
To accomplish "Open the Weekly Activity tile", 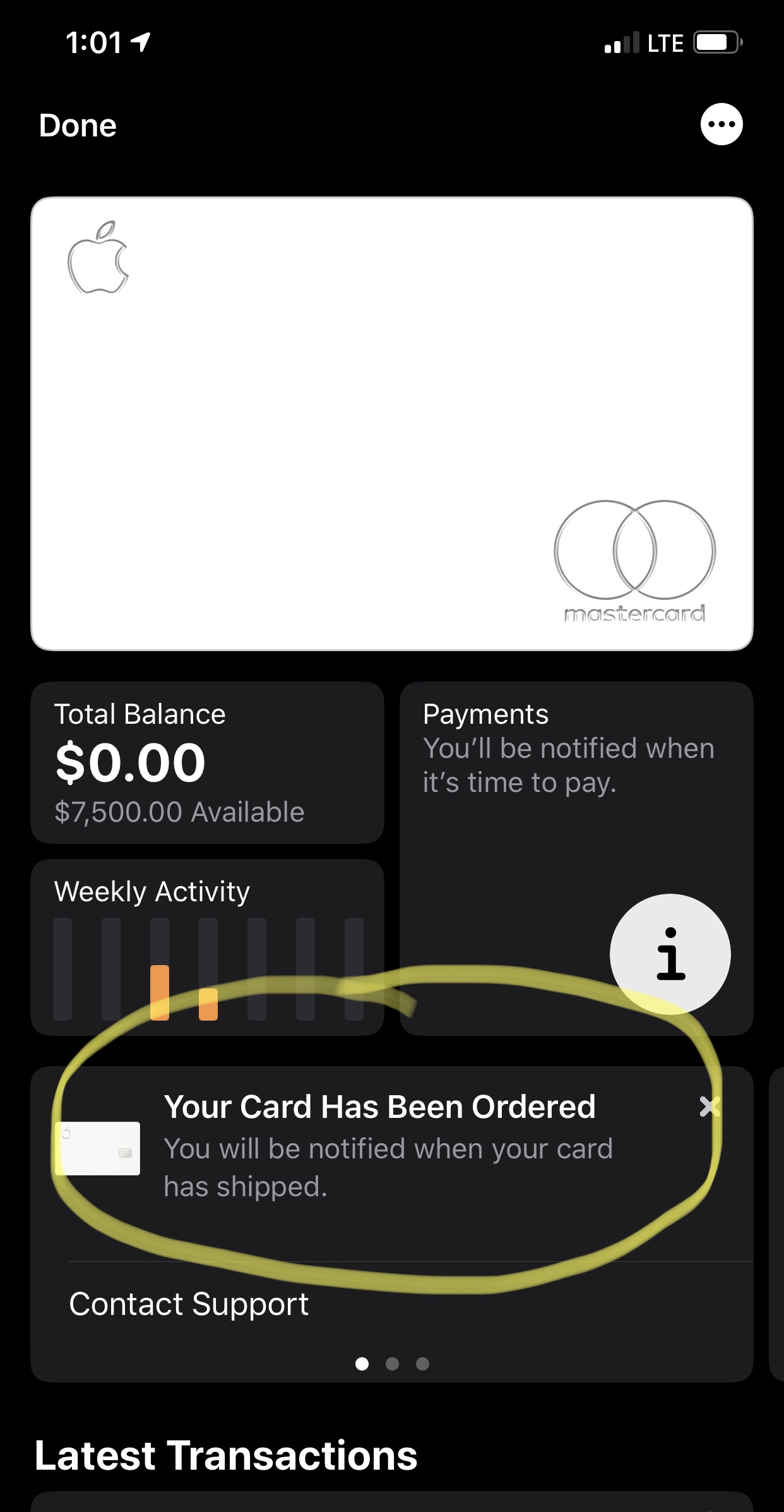I will 207,947.
